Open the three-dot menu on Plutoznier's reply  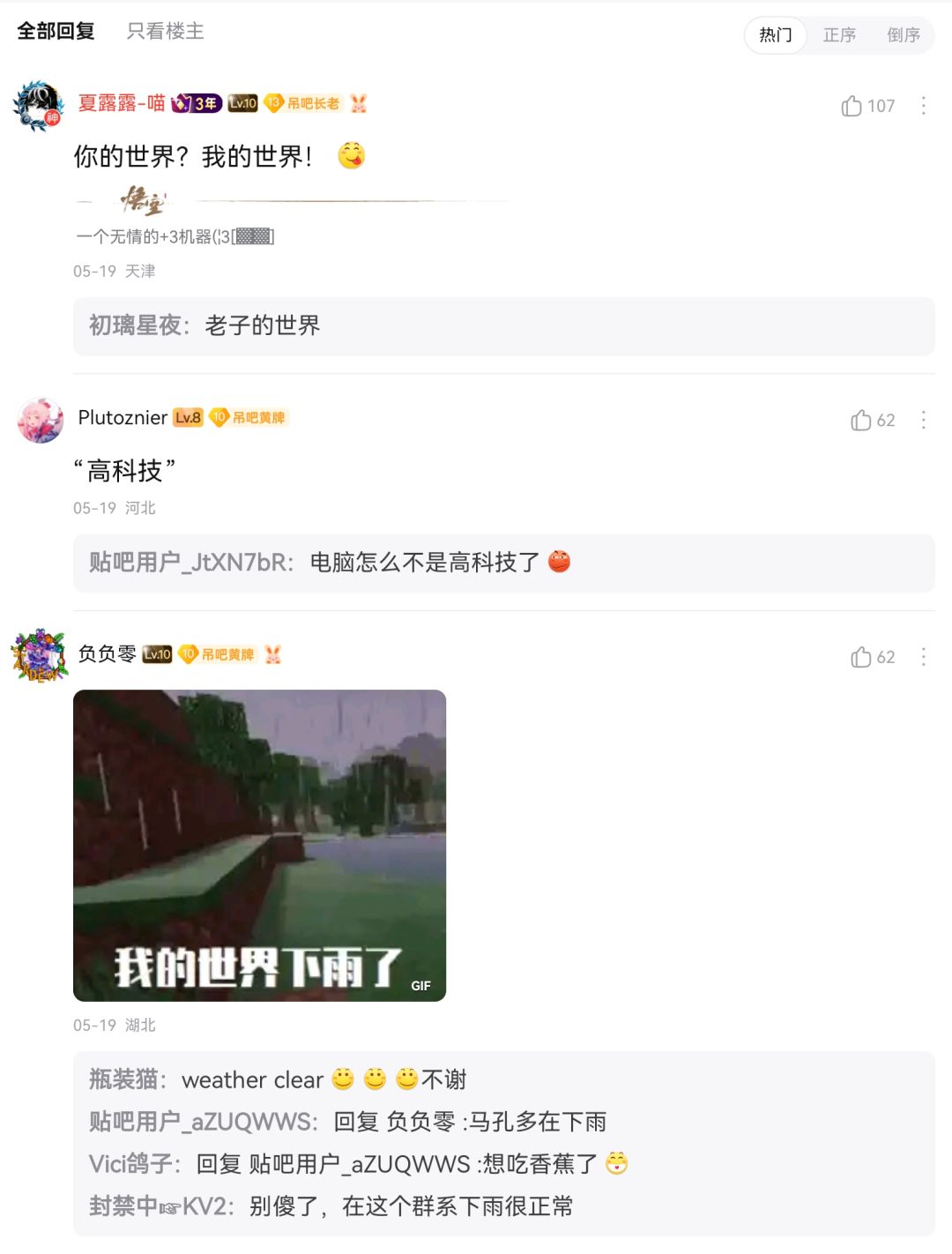click(923, 421)
